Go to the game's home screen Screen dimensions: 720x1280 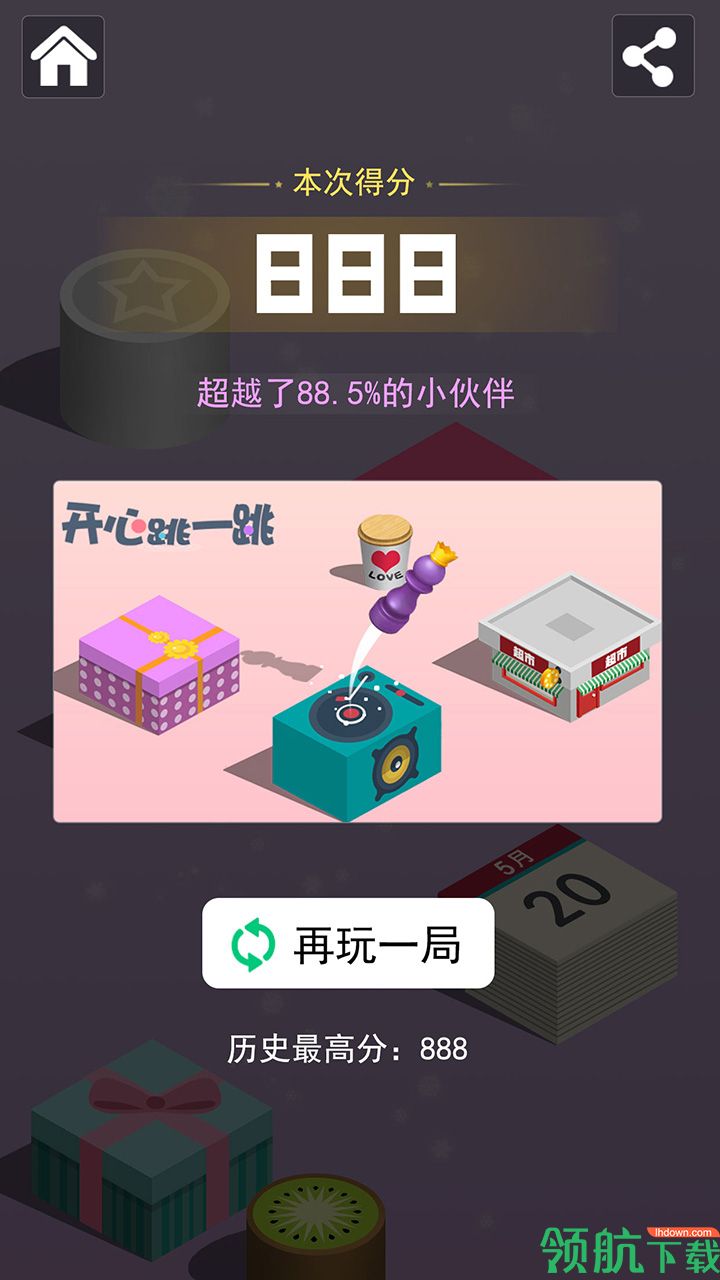pyautogui.click(x=63, y=56)
